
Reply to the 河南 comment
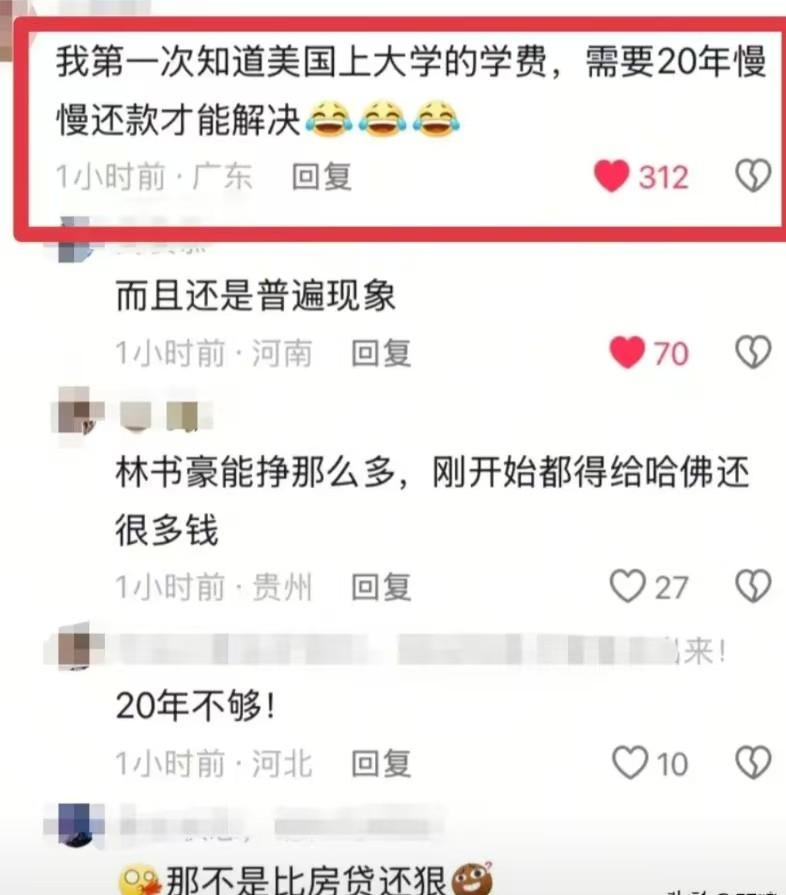(381, 352)
